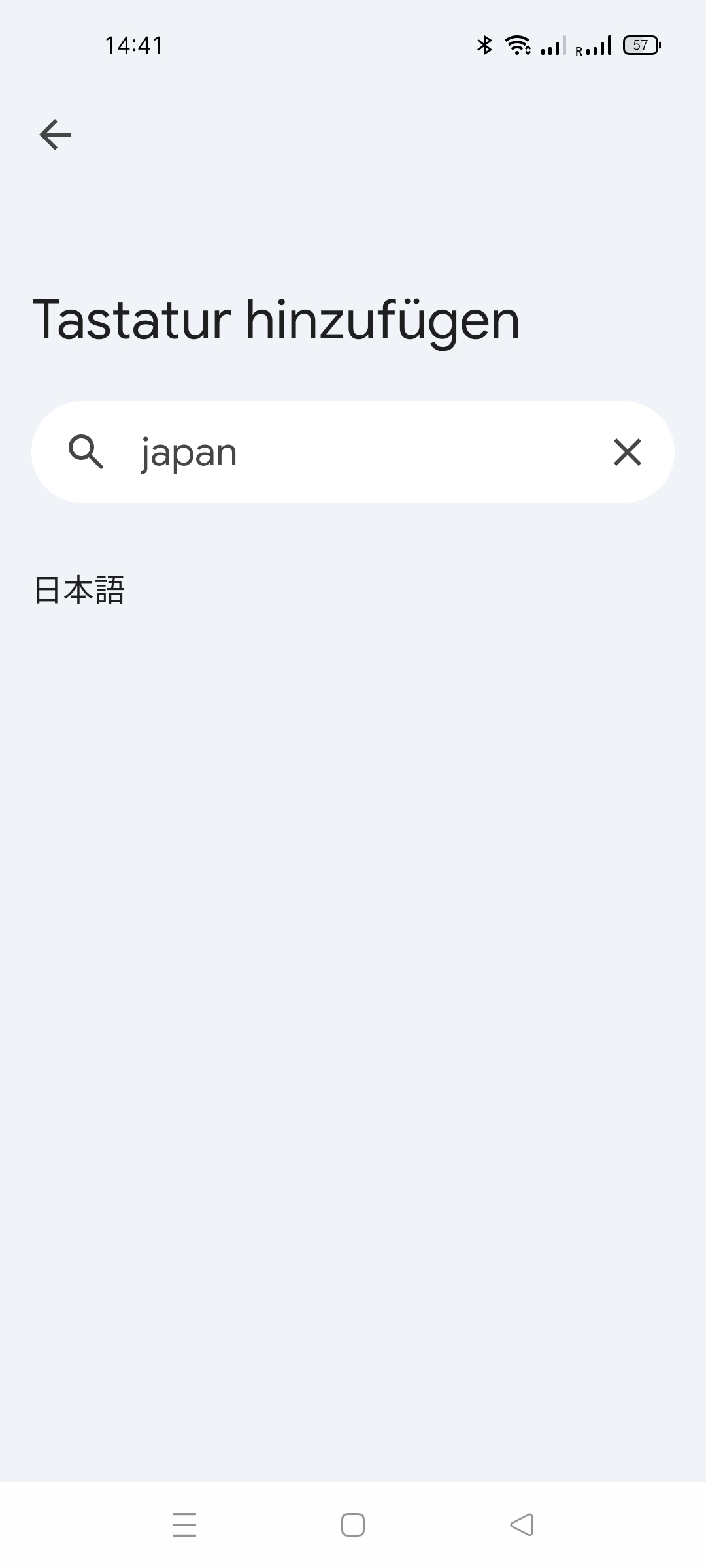Tap the Bluetooth icon in the status bar
The width and height of the screenshot is (706, 1568).
click(484, 44)
